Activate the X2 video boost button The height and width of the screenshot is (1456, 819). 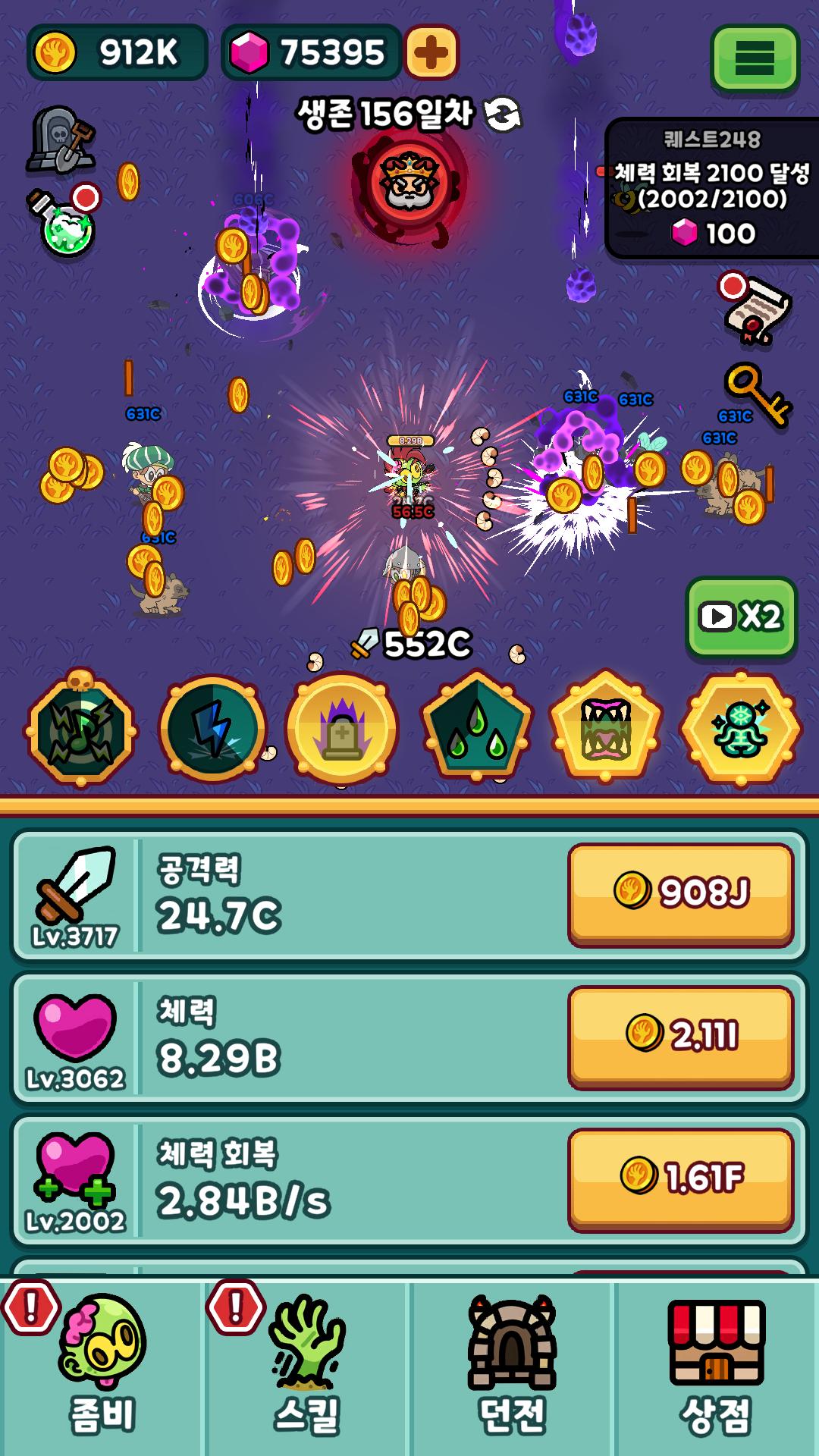[x=741, y=617]
